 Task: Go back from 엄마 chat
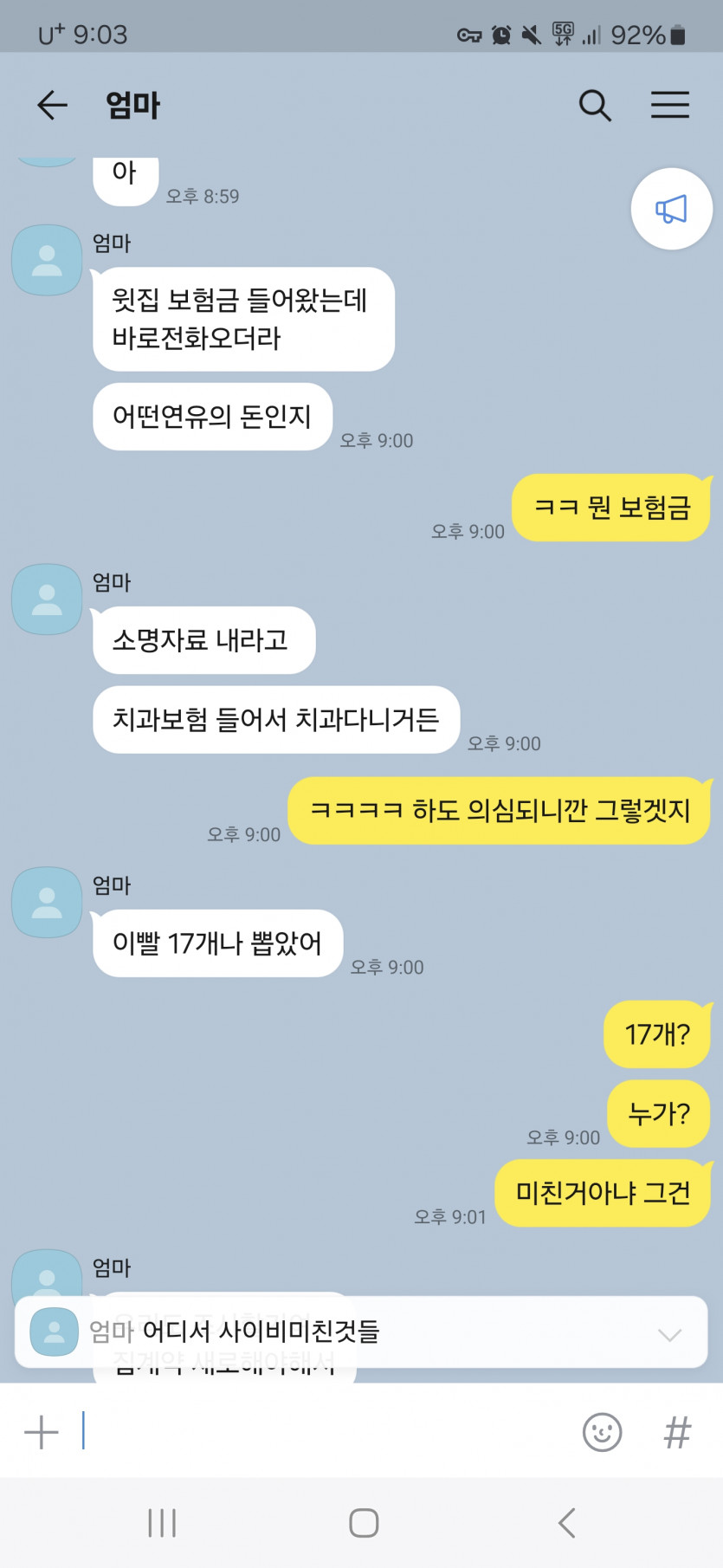[x=52, y=105]
